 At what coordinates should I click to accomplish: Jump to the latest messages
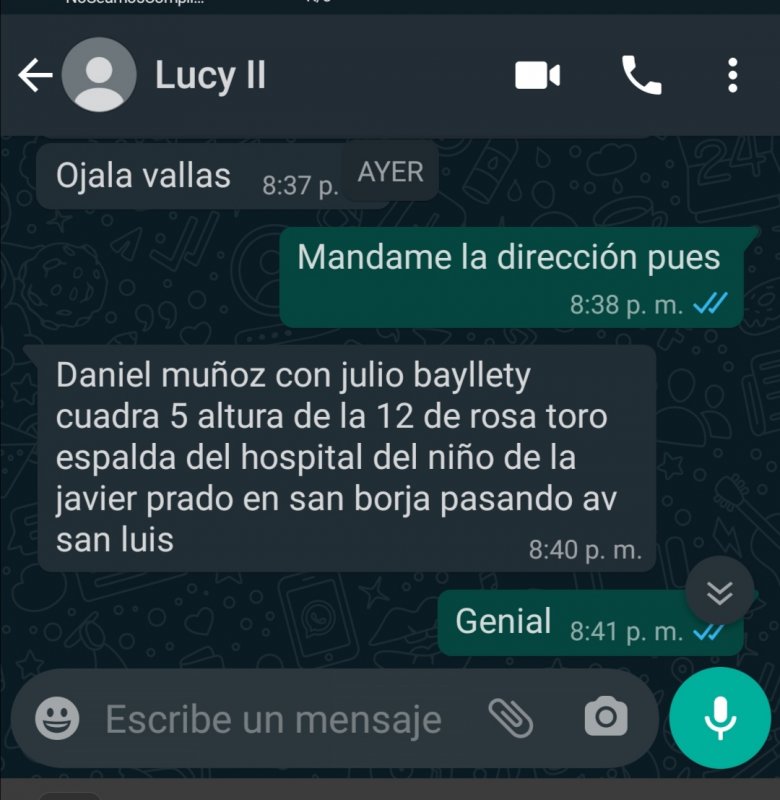[720, 593]
